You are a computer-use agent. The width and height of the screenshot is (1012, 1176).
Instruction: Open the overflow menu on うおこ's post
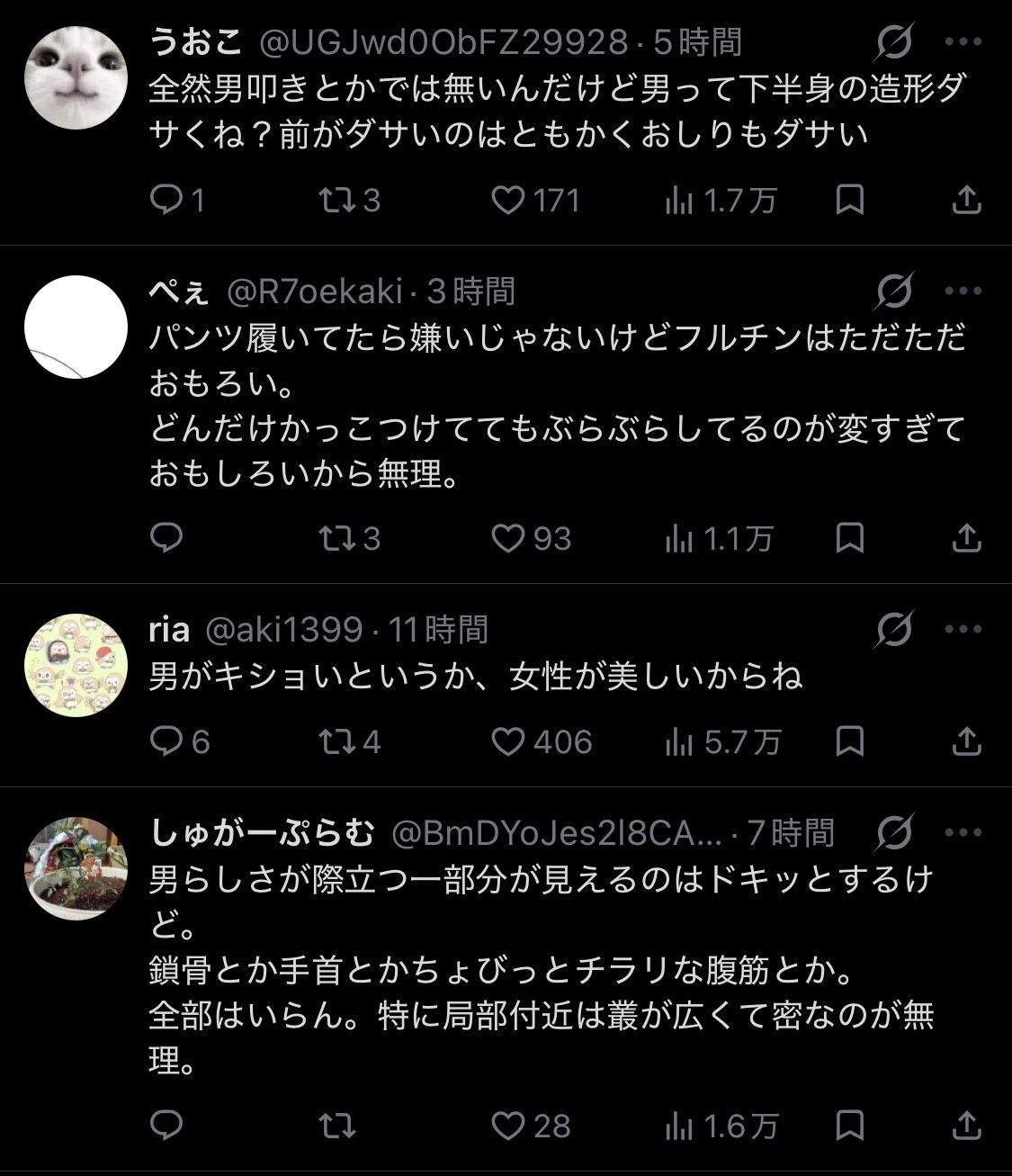pyautogui.click(x=963, y=42)
